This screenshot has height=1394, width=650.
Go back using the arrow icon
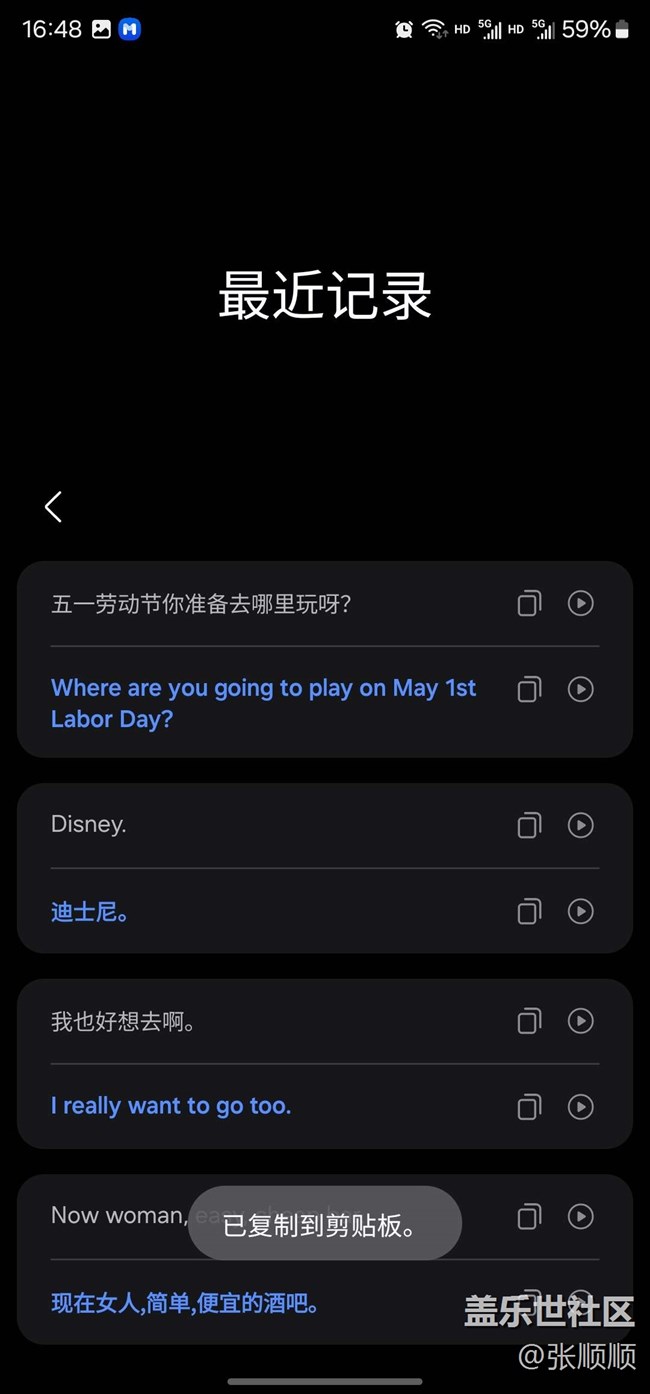tap(54, 507)
